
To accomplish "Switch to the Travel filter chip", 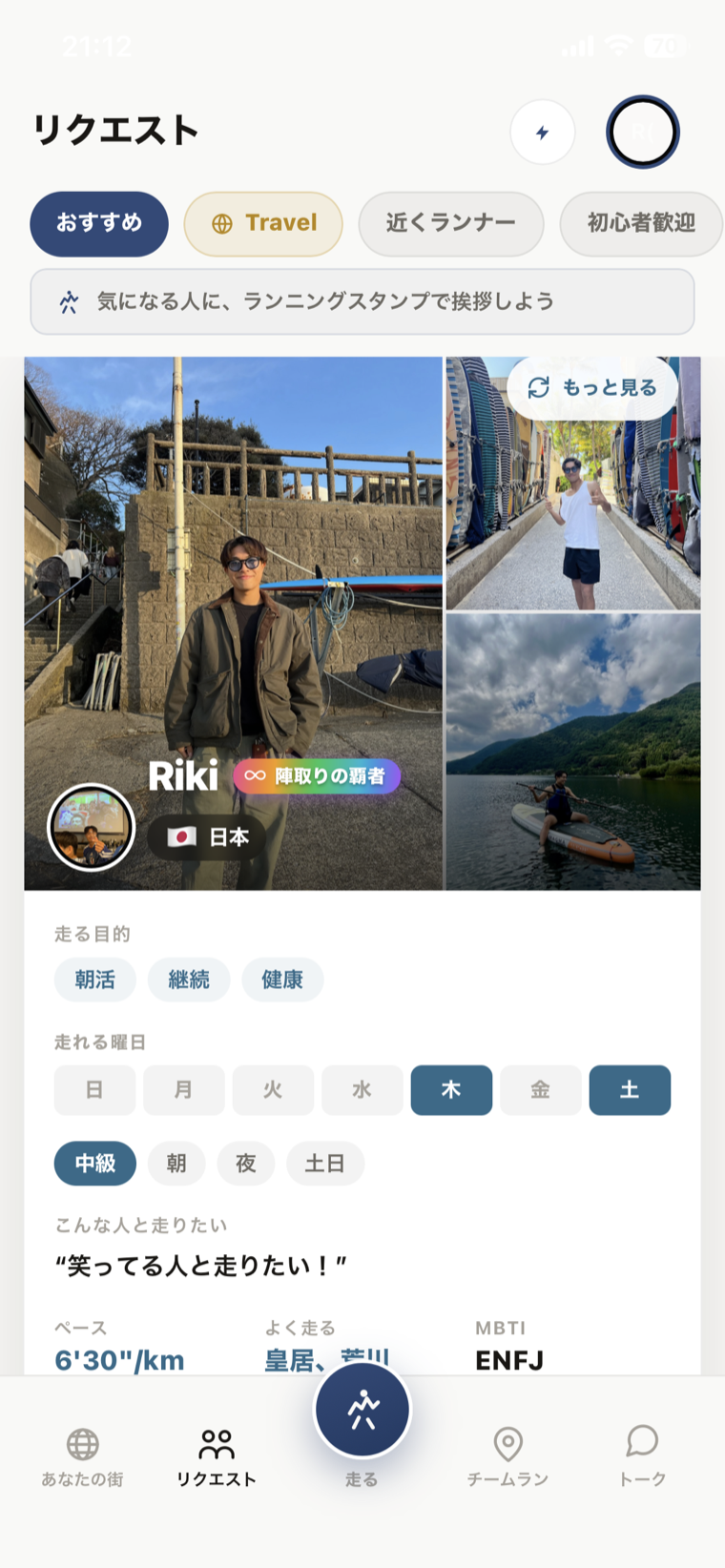I will (x=263, y=223).
